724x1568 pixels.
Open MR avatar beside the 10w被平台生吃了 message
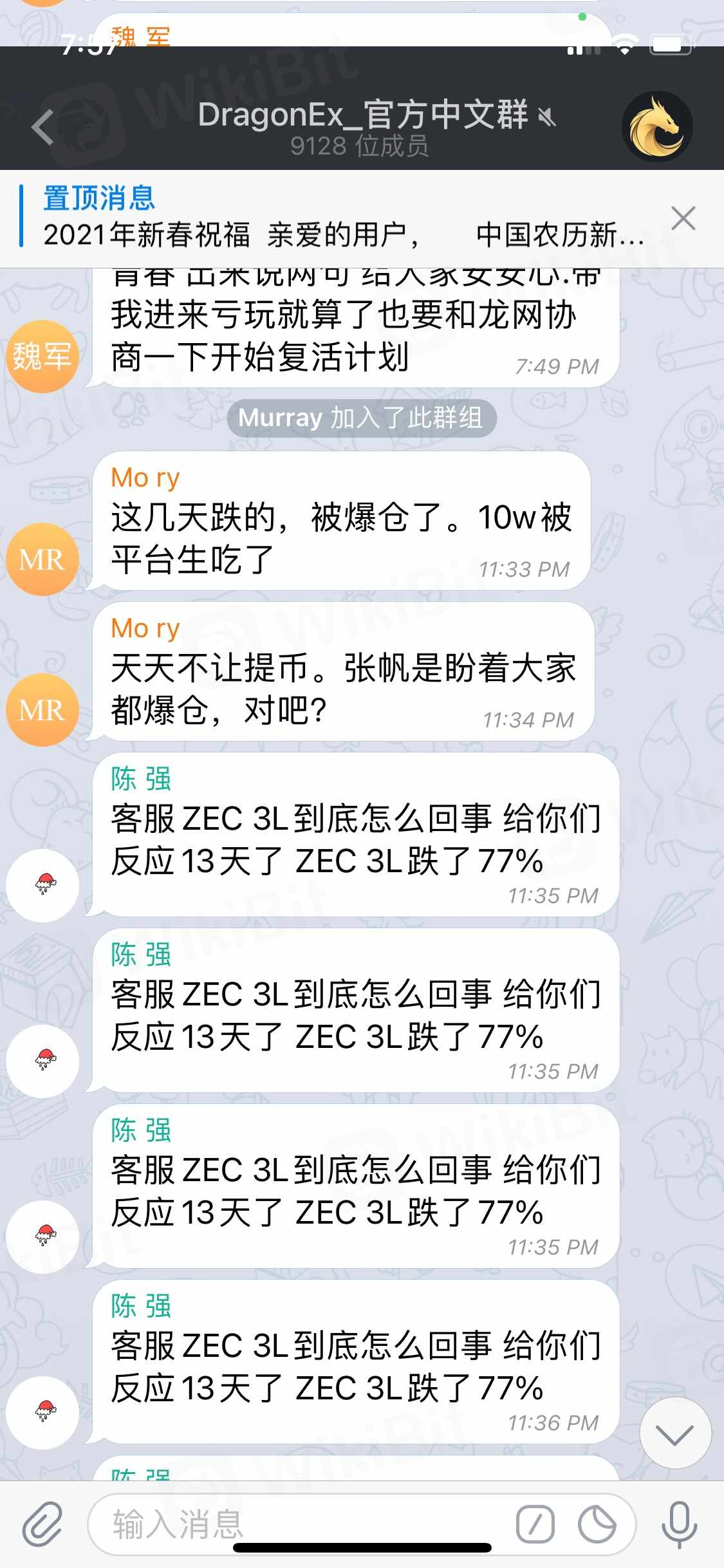click(x=42, y=559)
